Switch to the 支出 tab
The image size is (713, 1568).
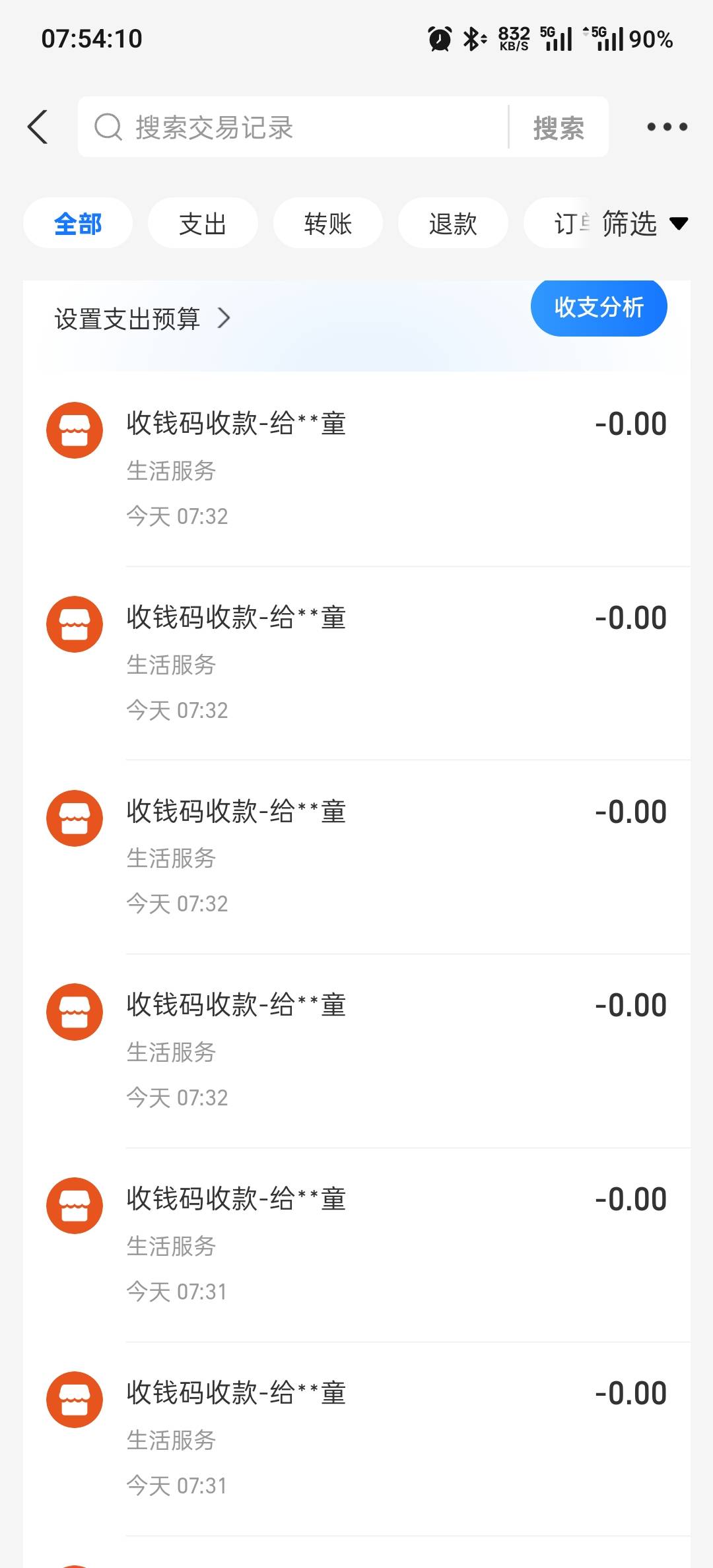[203, 224]
